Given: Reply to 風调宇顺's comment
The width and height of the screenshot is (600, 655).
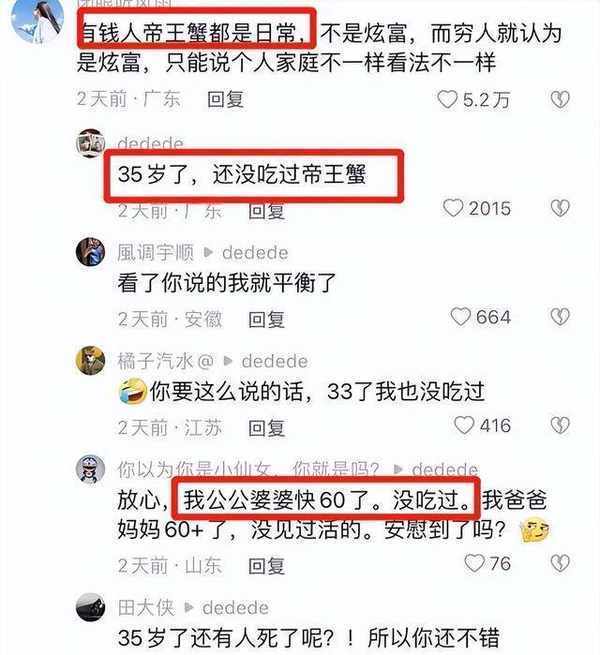Looking at the screenshot, I should click(267, 319).
